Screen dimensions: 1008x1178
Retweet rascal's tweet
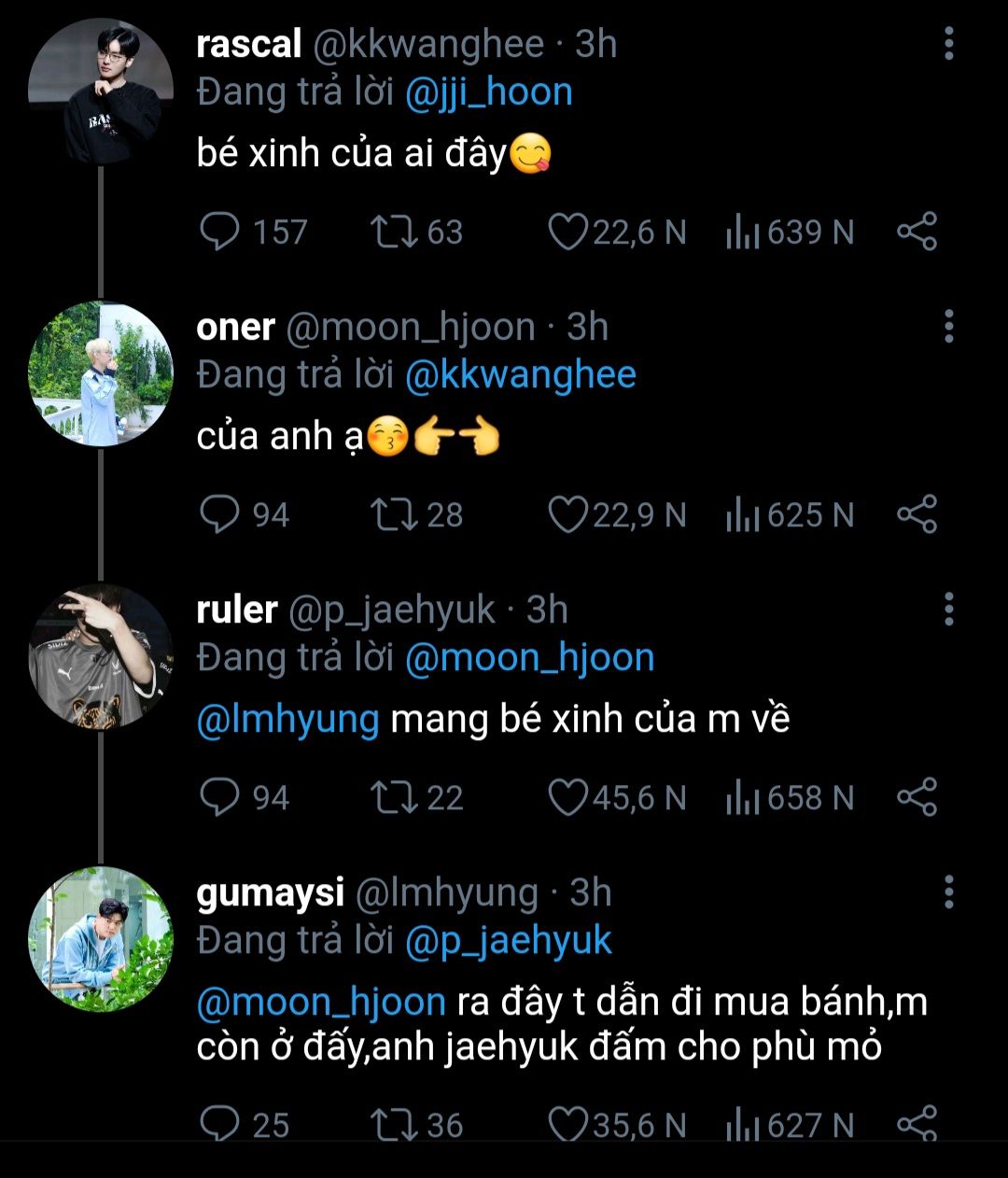393,231
